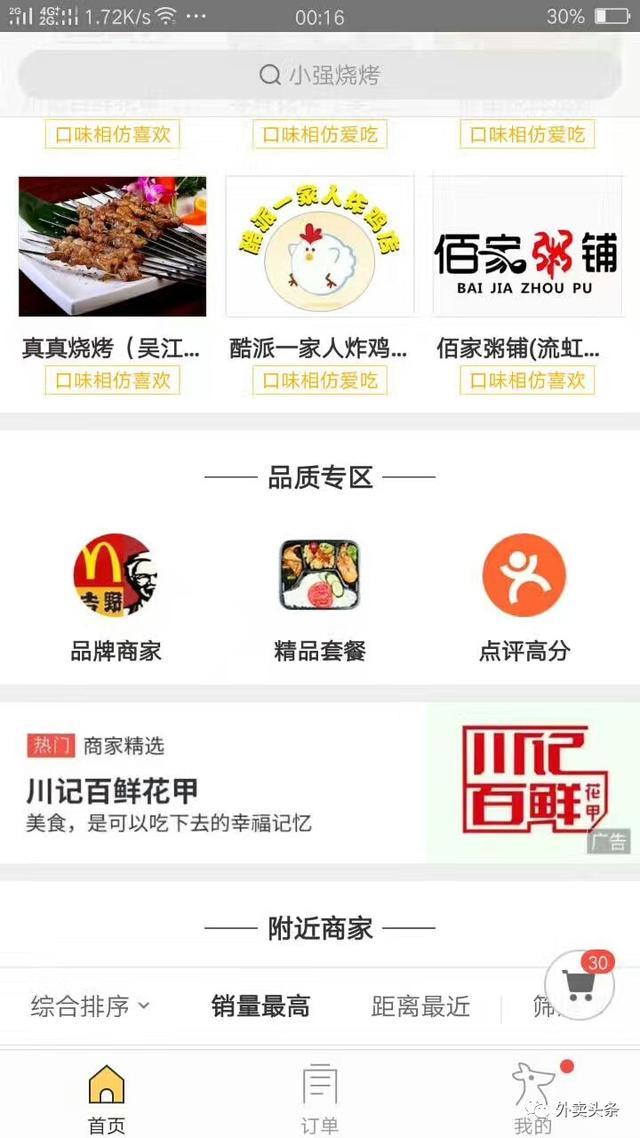This screenshot has width=640, height=1138.
Task: Open 精品套餐 quality zone
Action: 320,597
